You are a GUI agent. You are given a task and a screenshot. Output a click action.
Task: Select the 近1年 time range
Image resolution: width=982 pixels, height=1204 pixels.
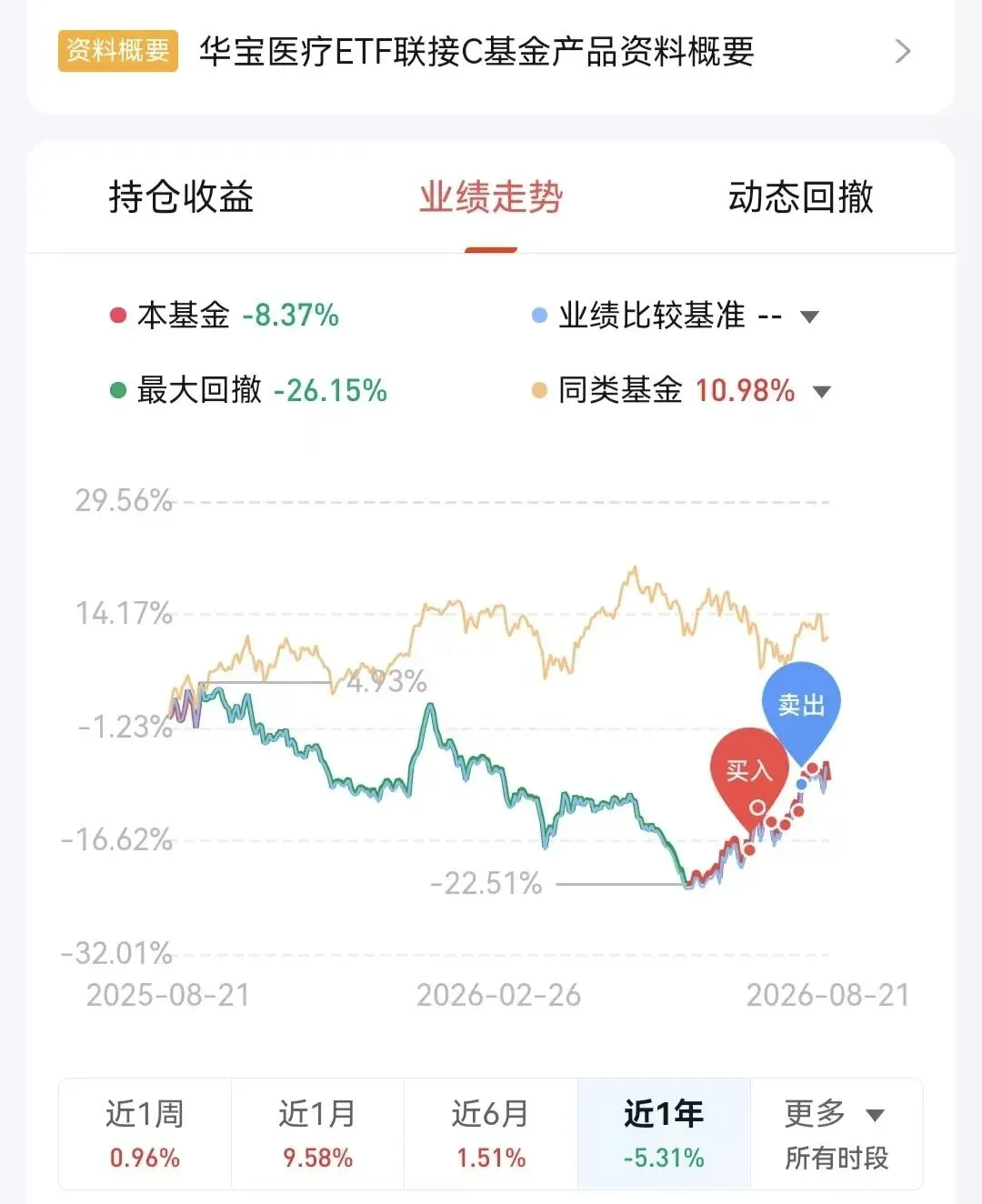pyautogui.click(x=664, y=1133)
